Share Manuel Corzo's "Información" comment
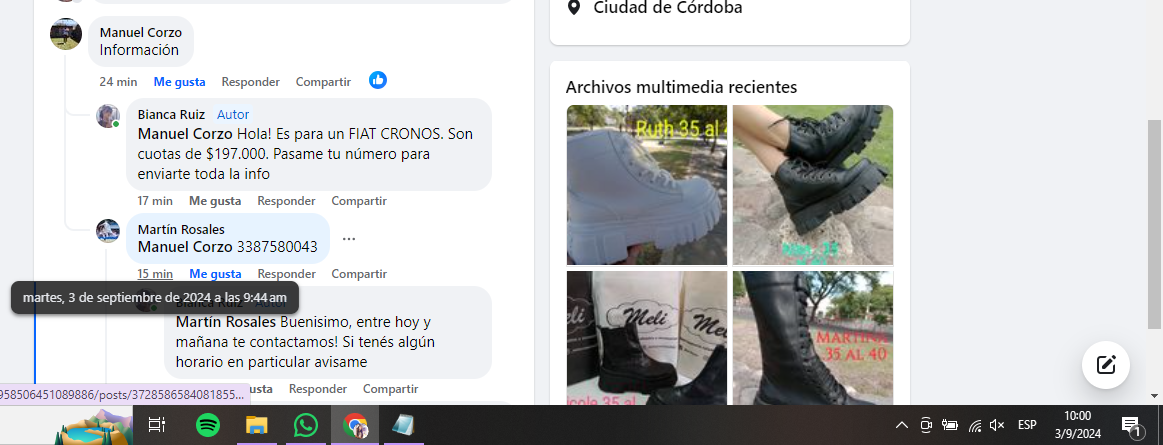Screen dimensions: 1163x445 tap(323, 82)
